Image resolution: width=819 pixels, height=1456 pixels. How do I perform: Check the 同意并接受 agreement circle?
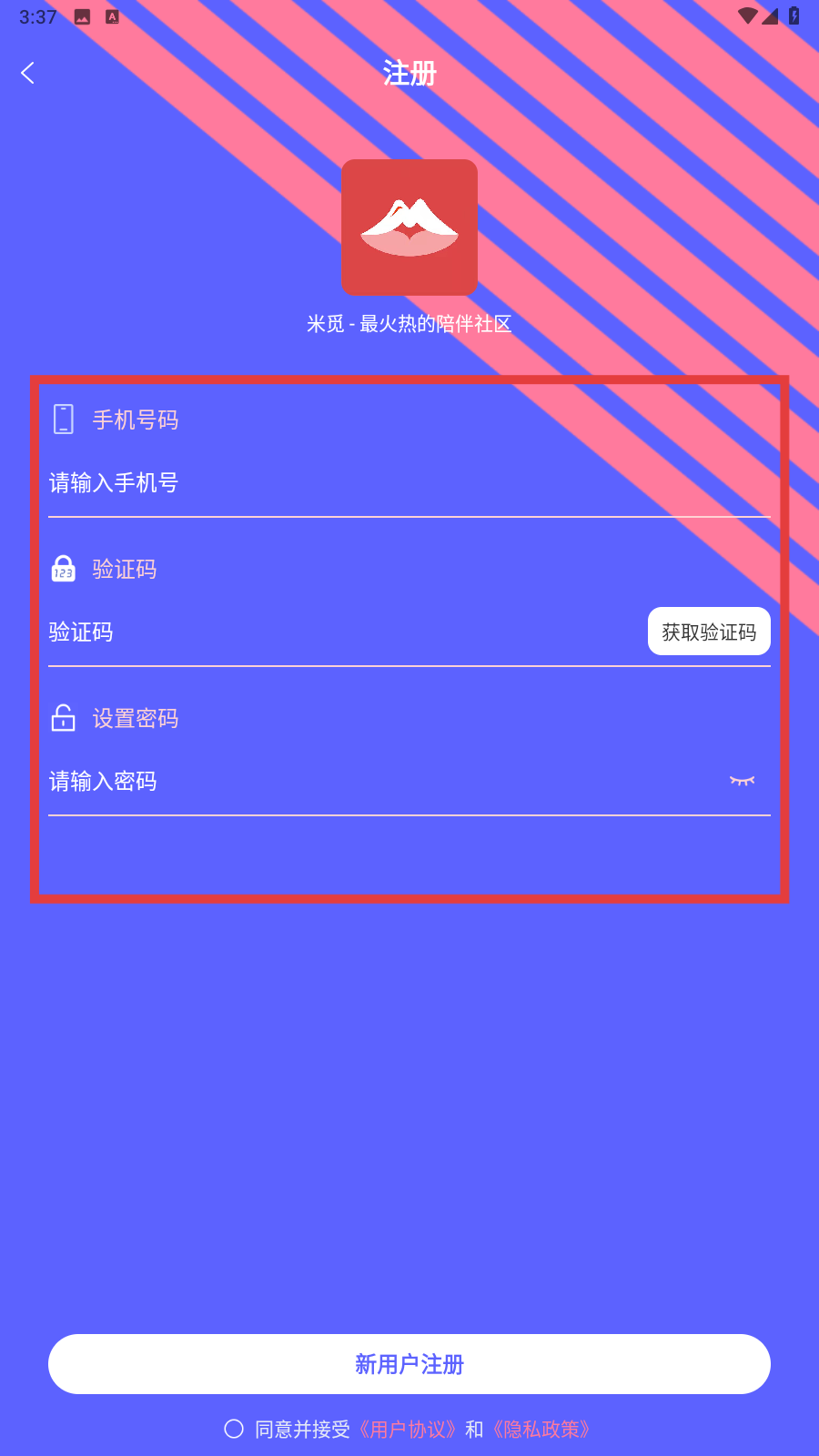(x=234, y=1429)
